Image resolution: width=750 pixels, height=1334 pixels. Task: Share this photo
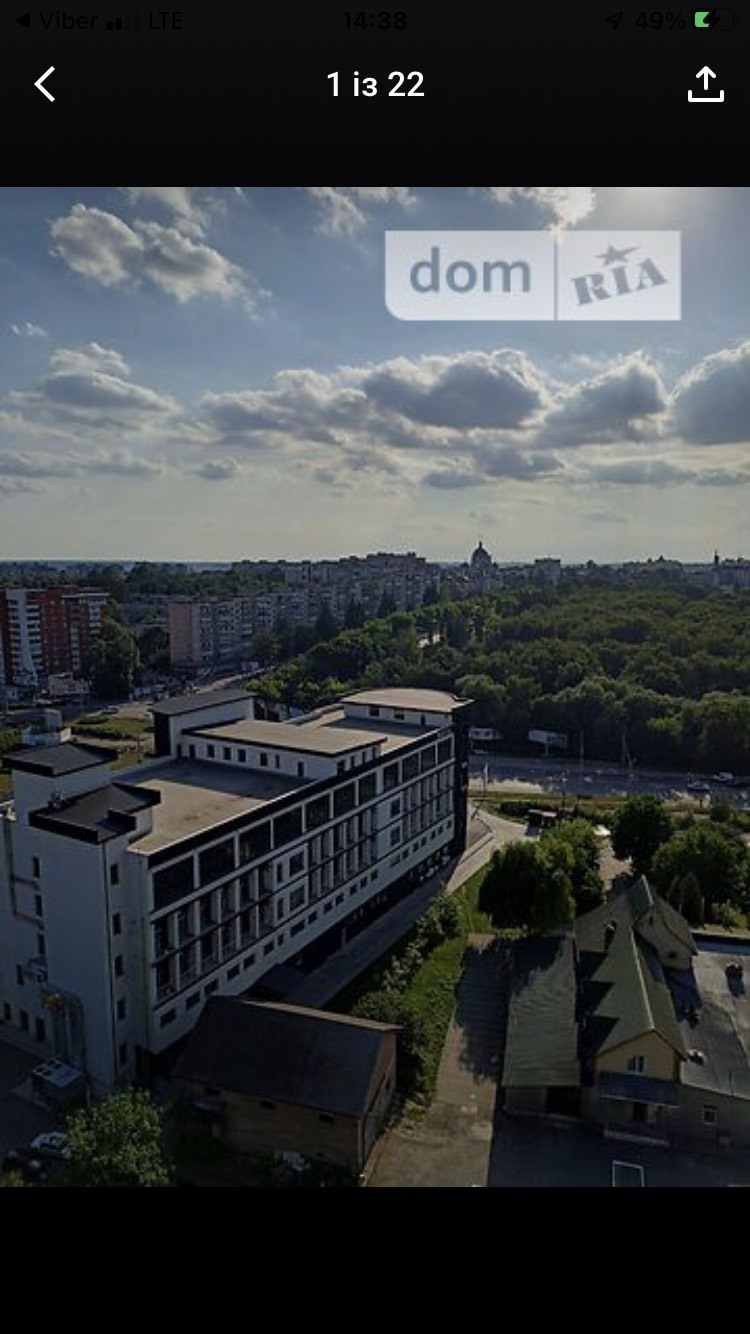click(706, 84)
